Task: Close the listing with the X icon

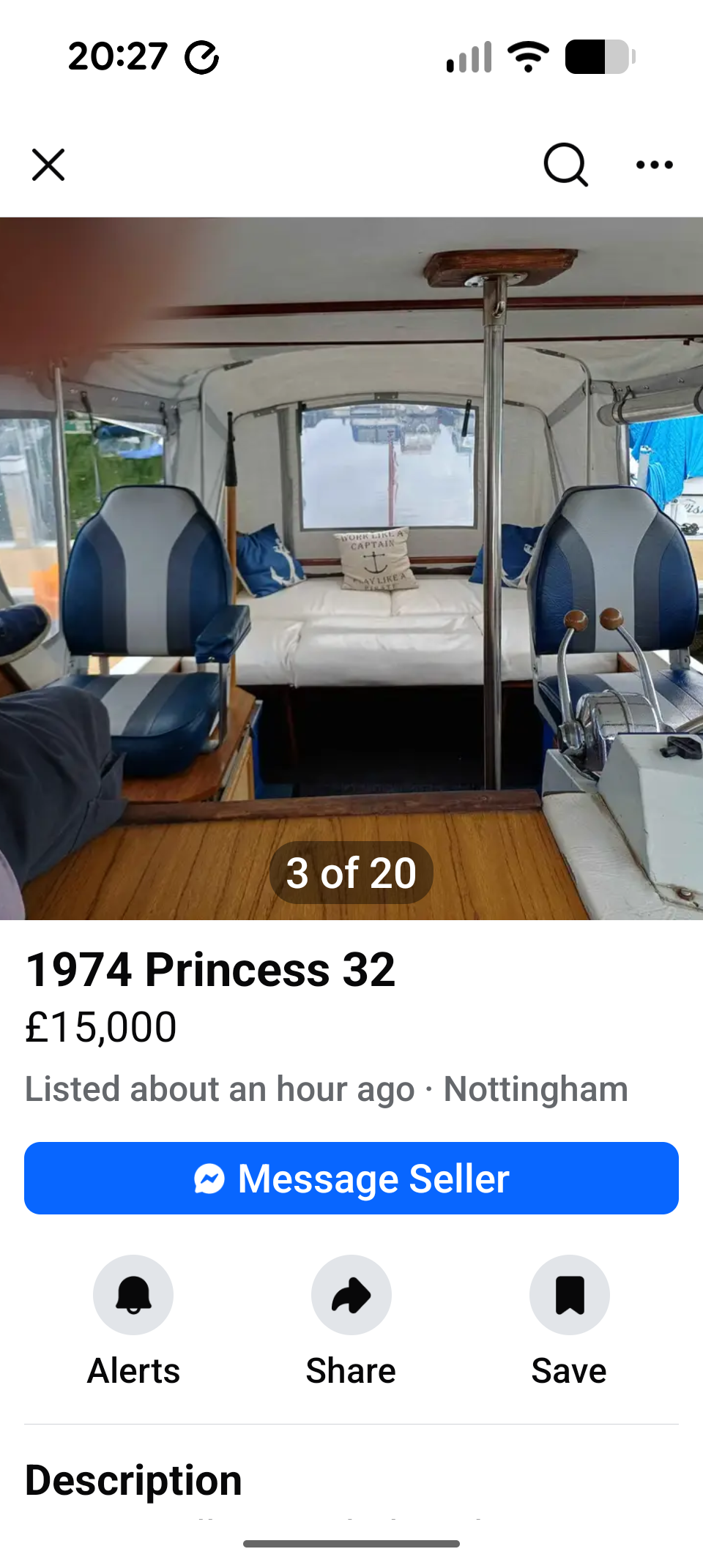Action: click(48, 165)
